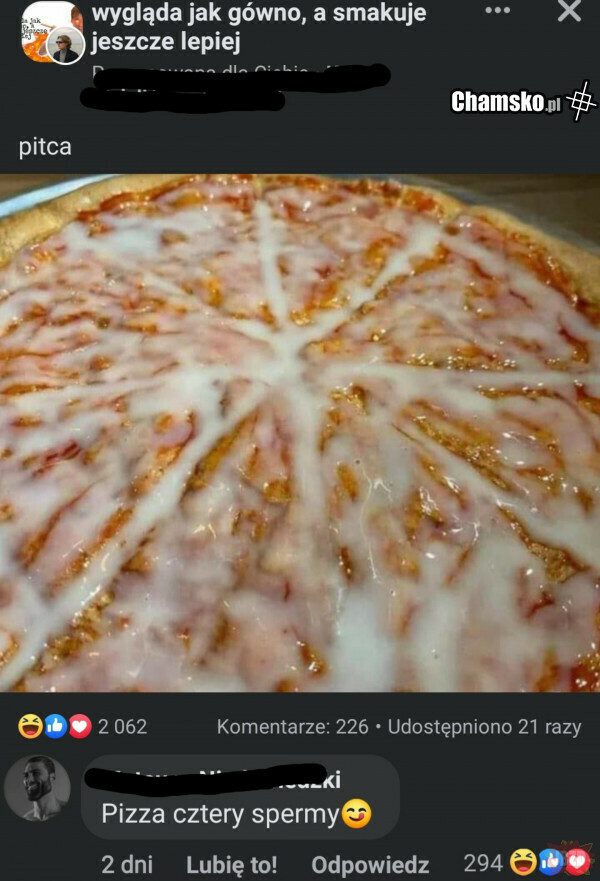Close the post with the X button
The image size is (600, 881).
point(569,12)
